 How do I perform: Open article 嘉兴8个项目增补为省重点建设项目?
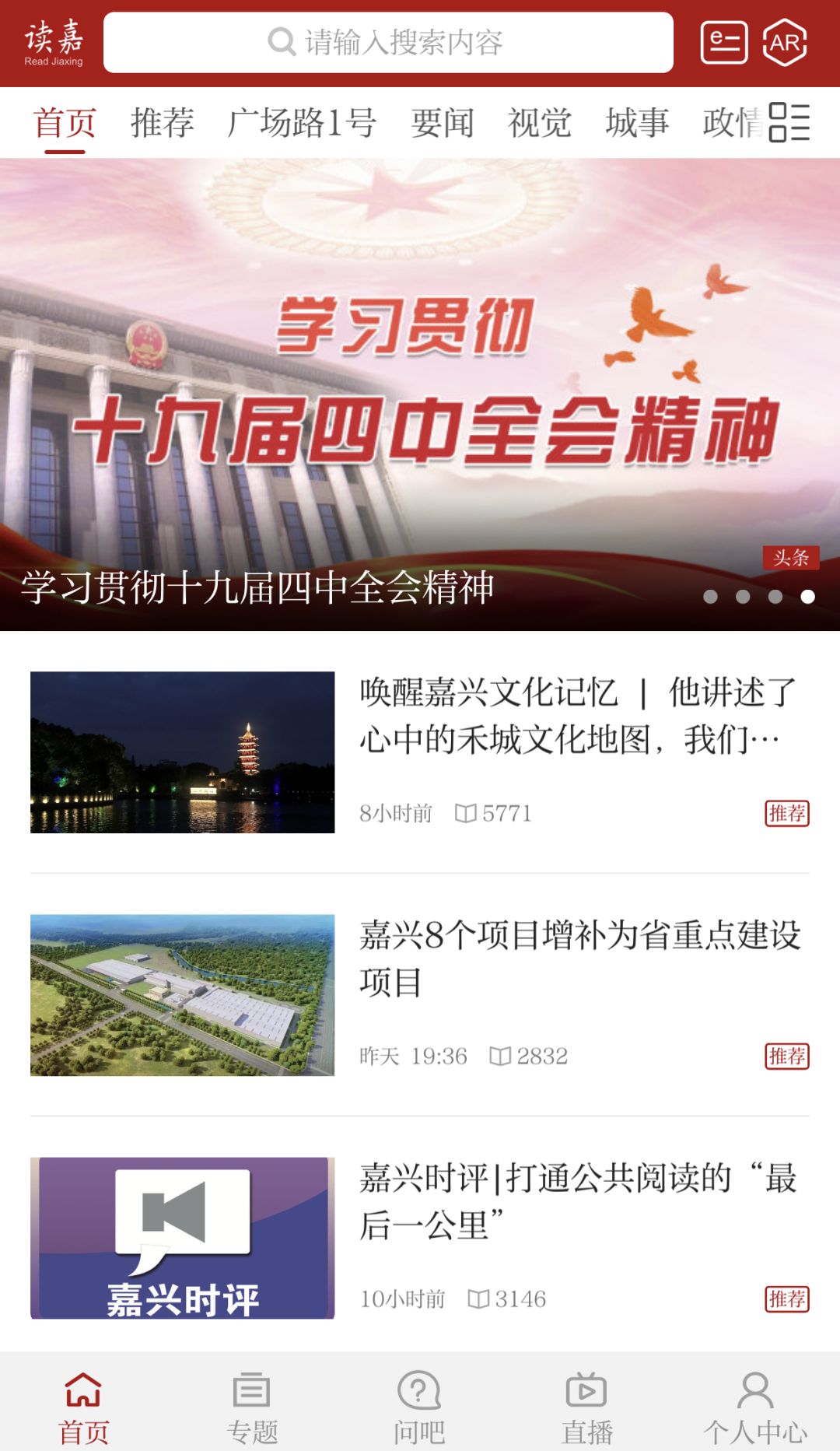579,959
